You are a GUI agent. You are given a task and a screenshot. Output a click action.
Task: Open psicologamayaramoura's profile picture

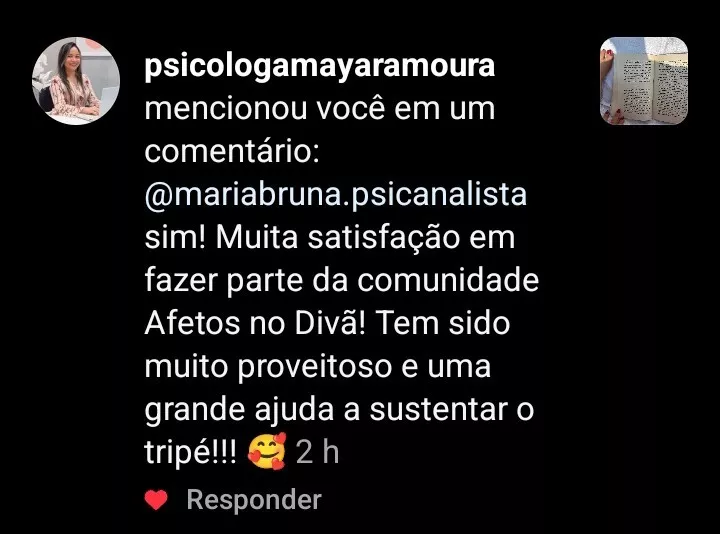click(x=77, y=81)
